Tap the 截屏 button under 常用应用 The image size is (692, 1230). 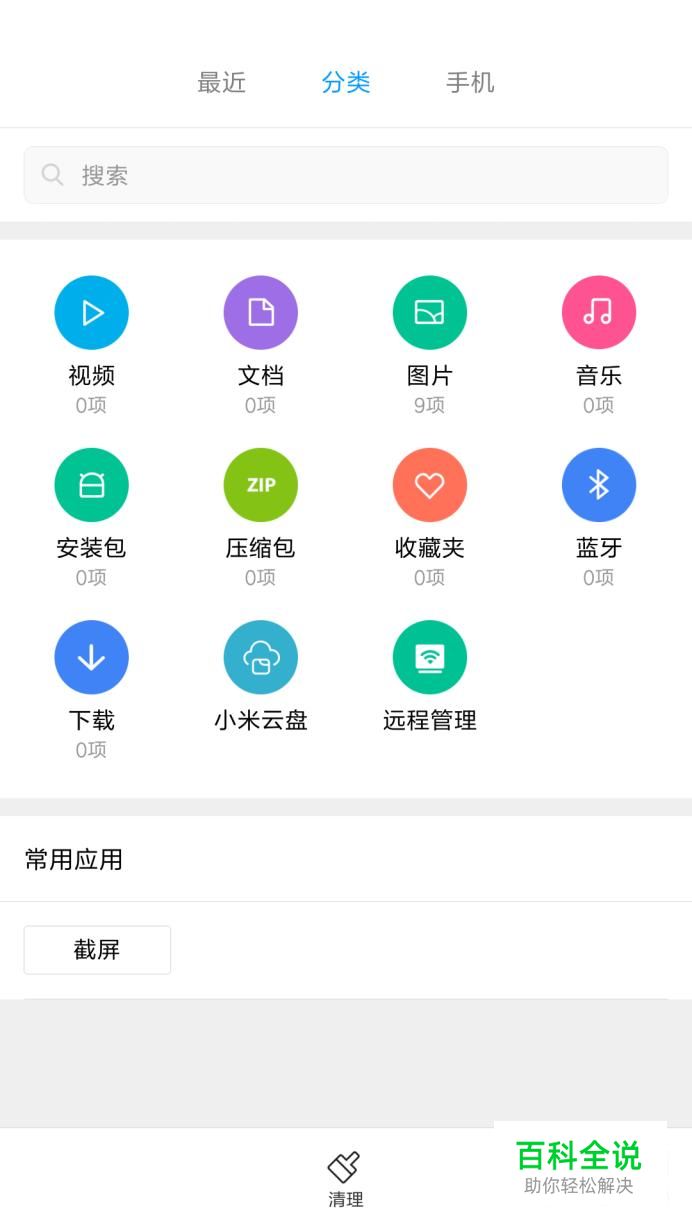pos(97,950)
